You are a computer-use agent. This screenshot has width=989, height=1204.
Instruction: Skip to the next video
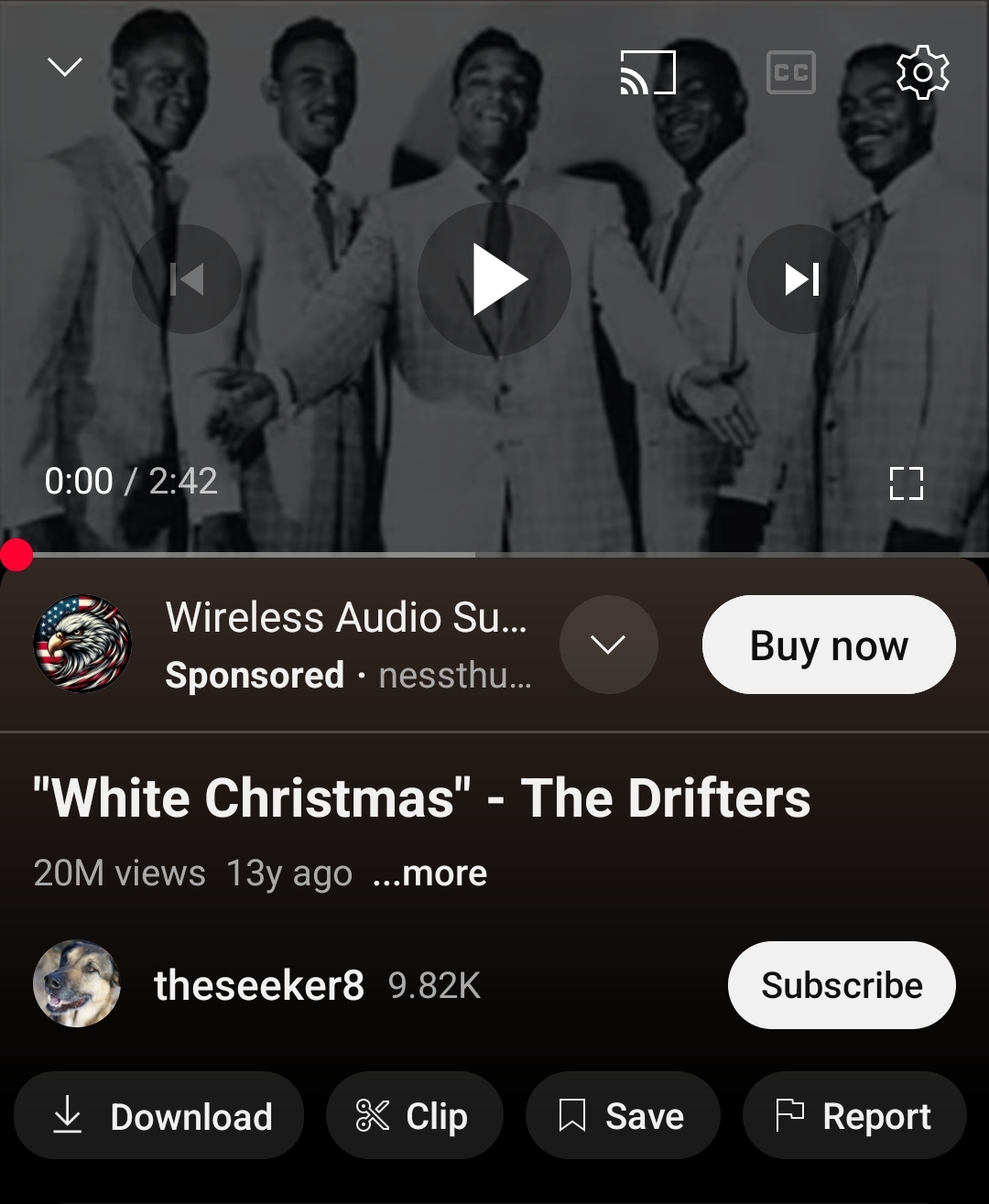coord(802,279)
